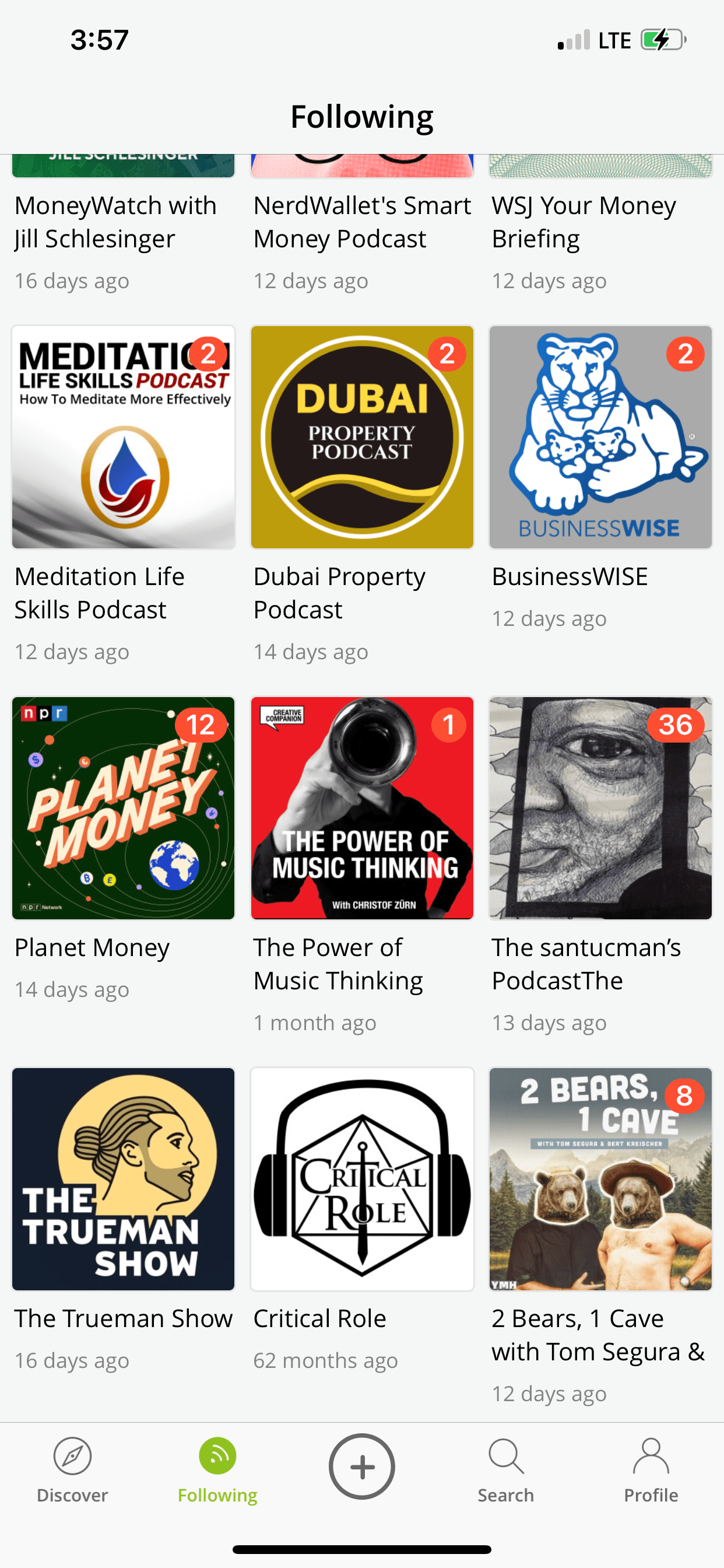Open the Critical Role podcast
Viewport: 724px width, 1568px height.
362,1179
